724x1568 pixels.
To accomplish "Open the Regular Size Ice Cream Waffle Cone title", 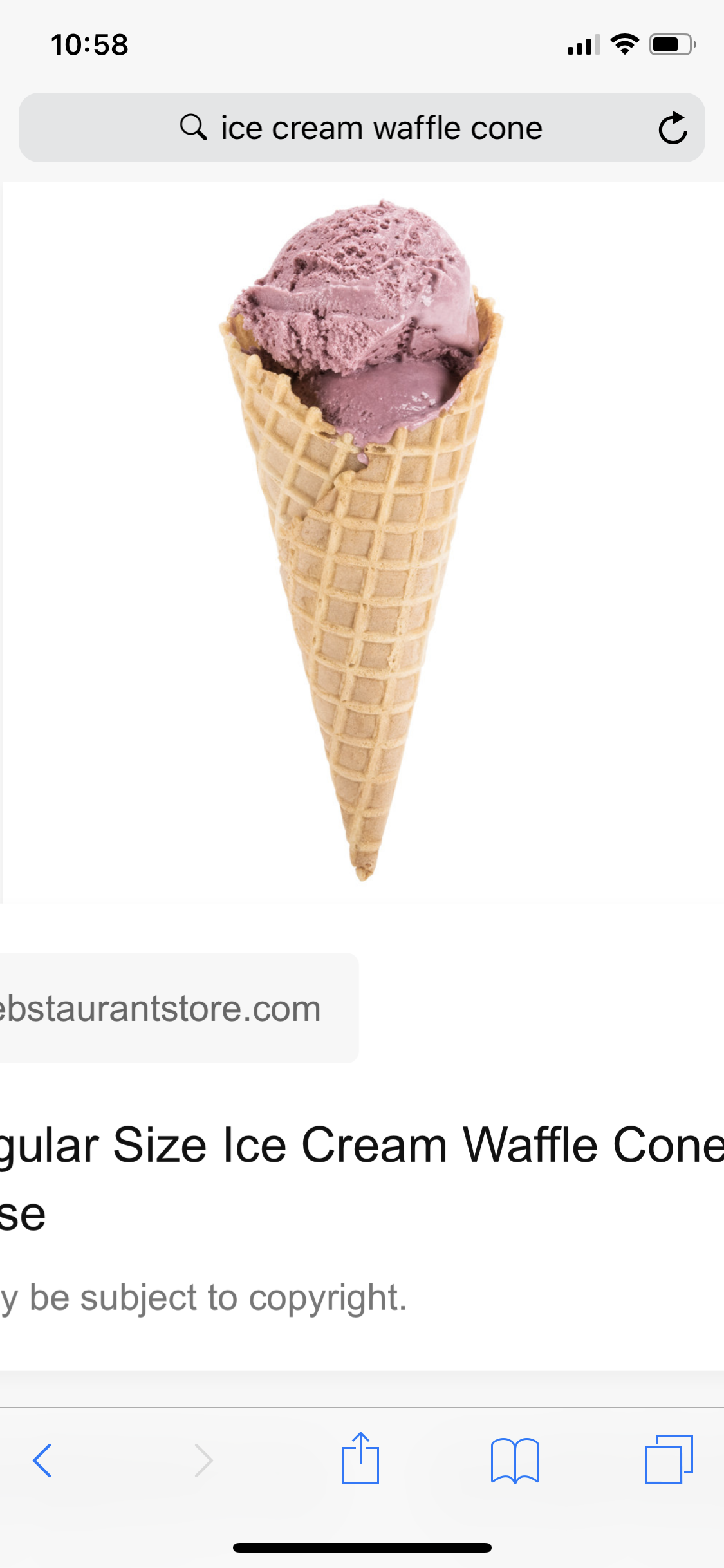I will click(x=362, y=1147).
